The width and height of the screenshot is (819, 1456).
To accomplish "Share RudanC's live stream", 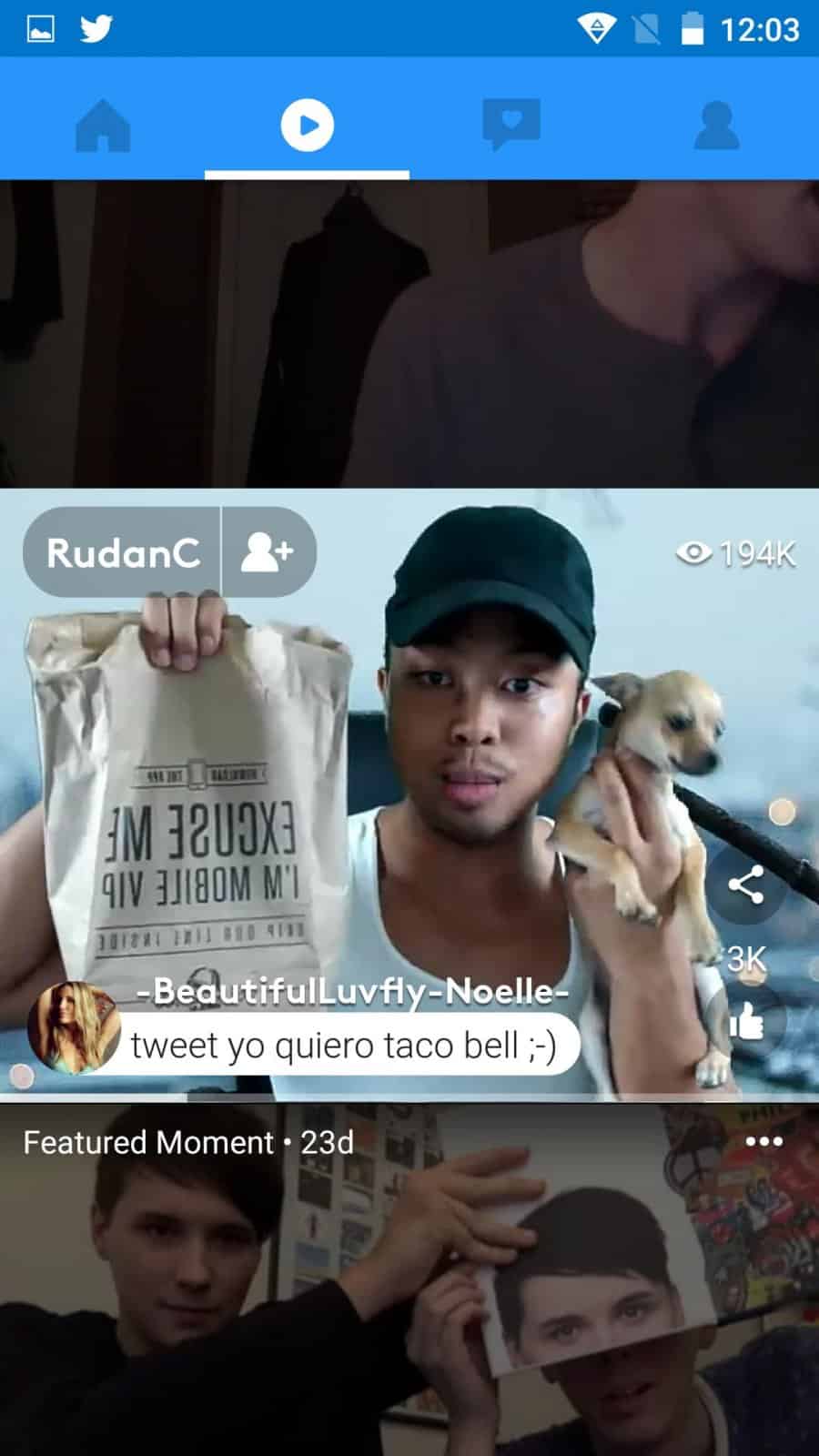I will [x=746, y=885].
